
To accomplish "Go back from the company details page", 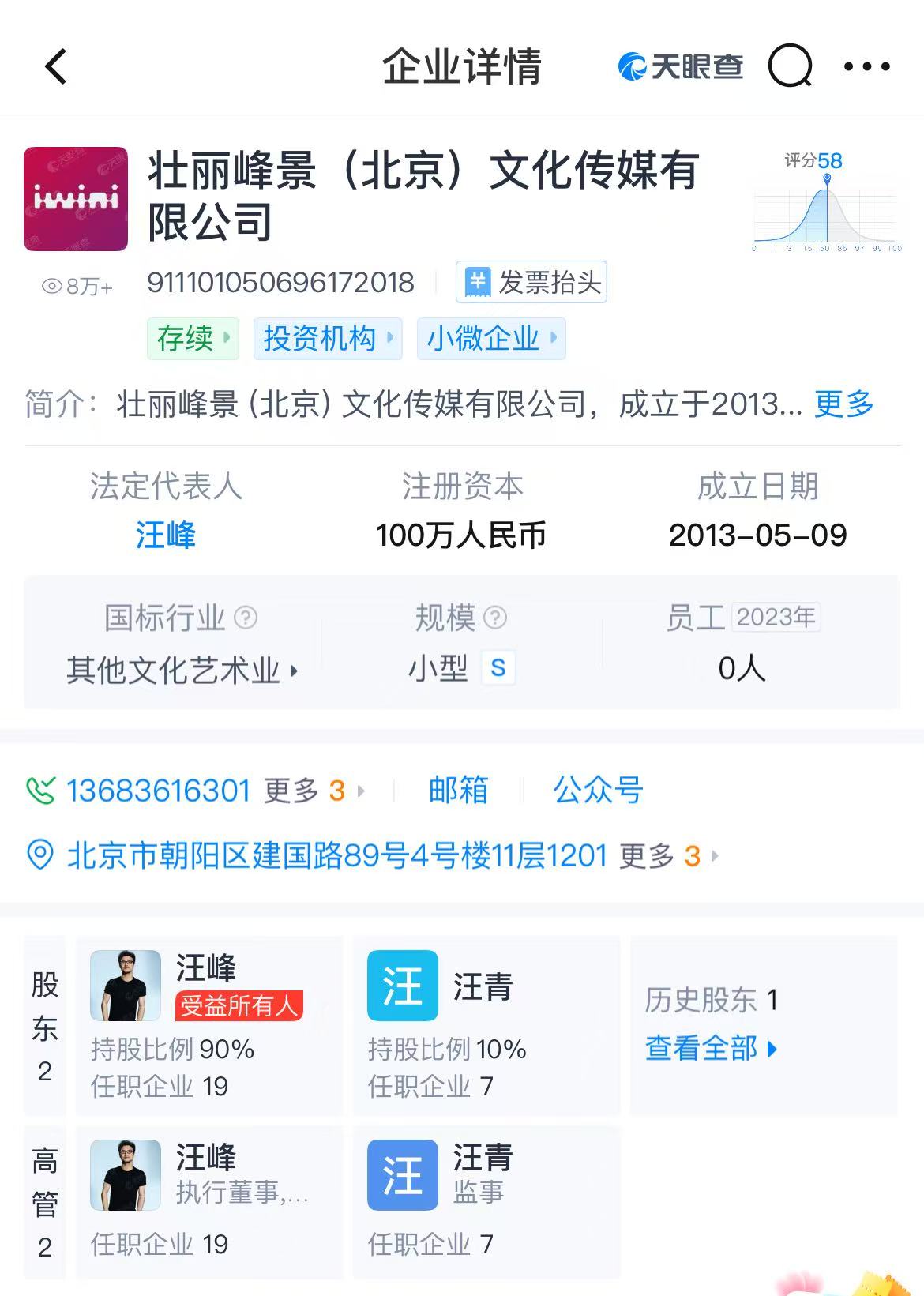I will coord(55,66).
